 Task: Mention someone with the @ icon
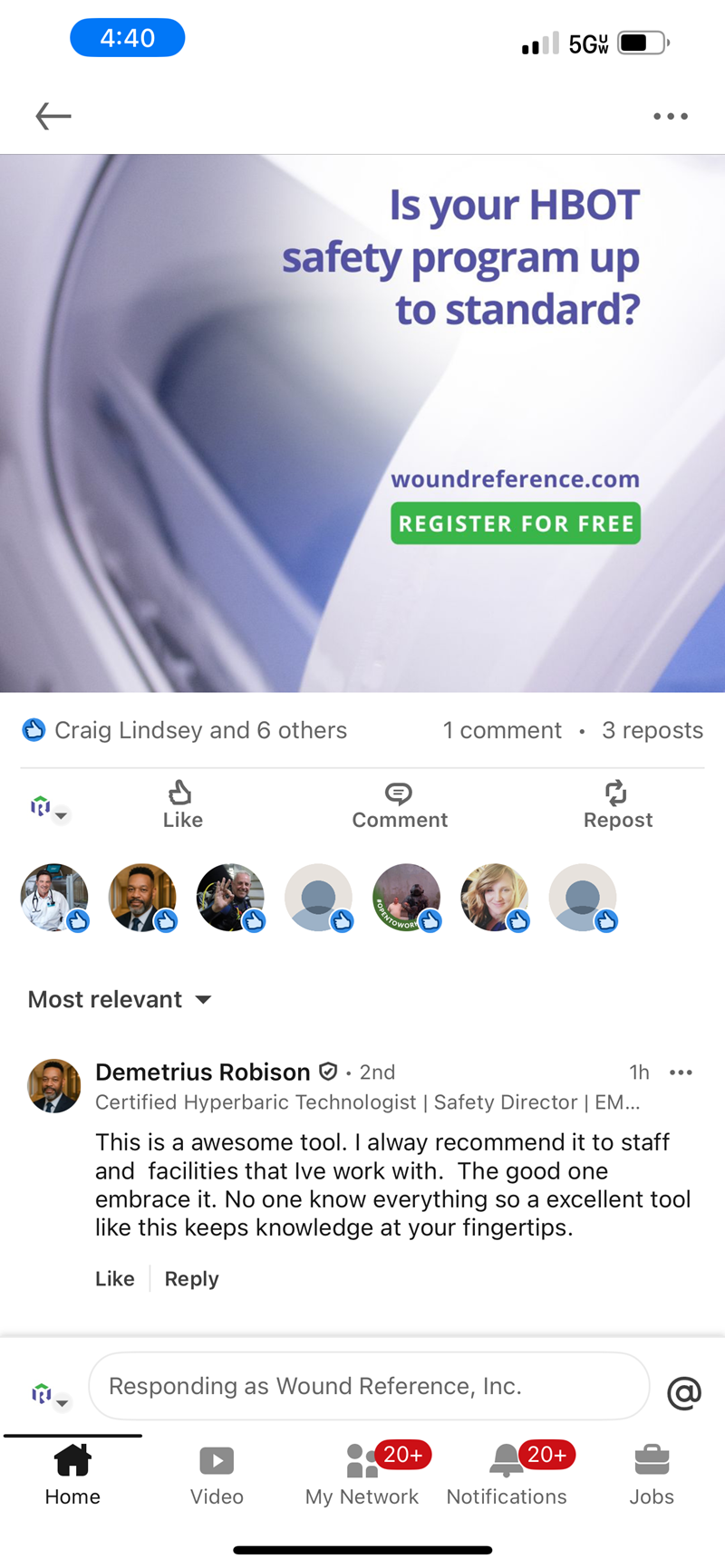click(684, 1392)
